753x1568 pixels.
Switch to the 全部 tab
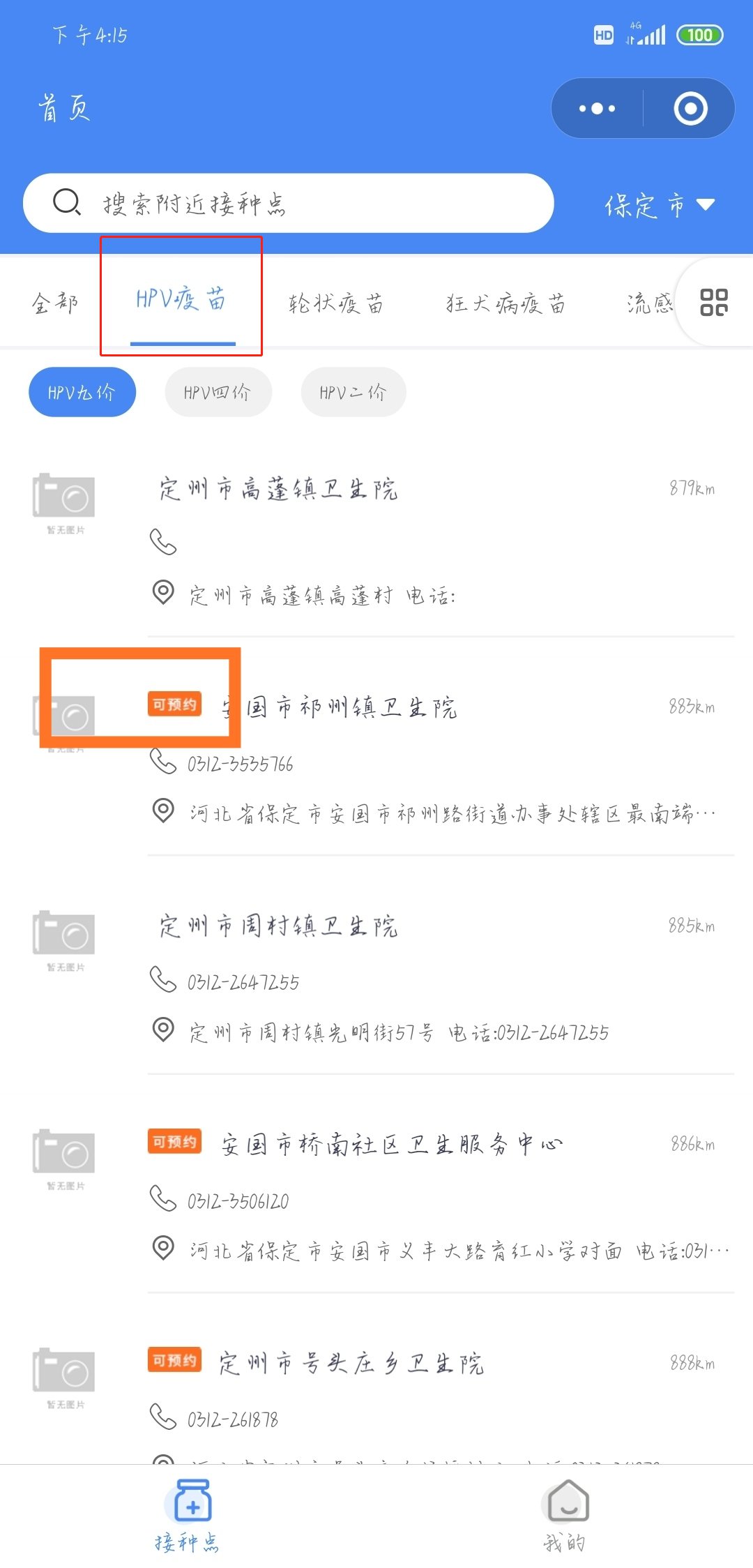(54, 303)
